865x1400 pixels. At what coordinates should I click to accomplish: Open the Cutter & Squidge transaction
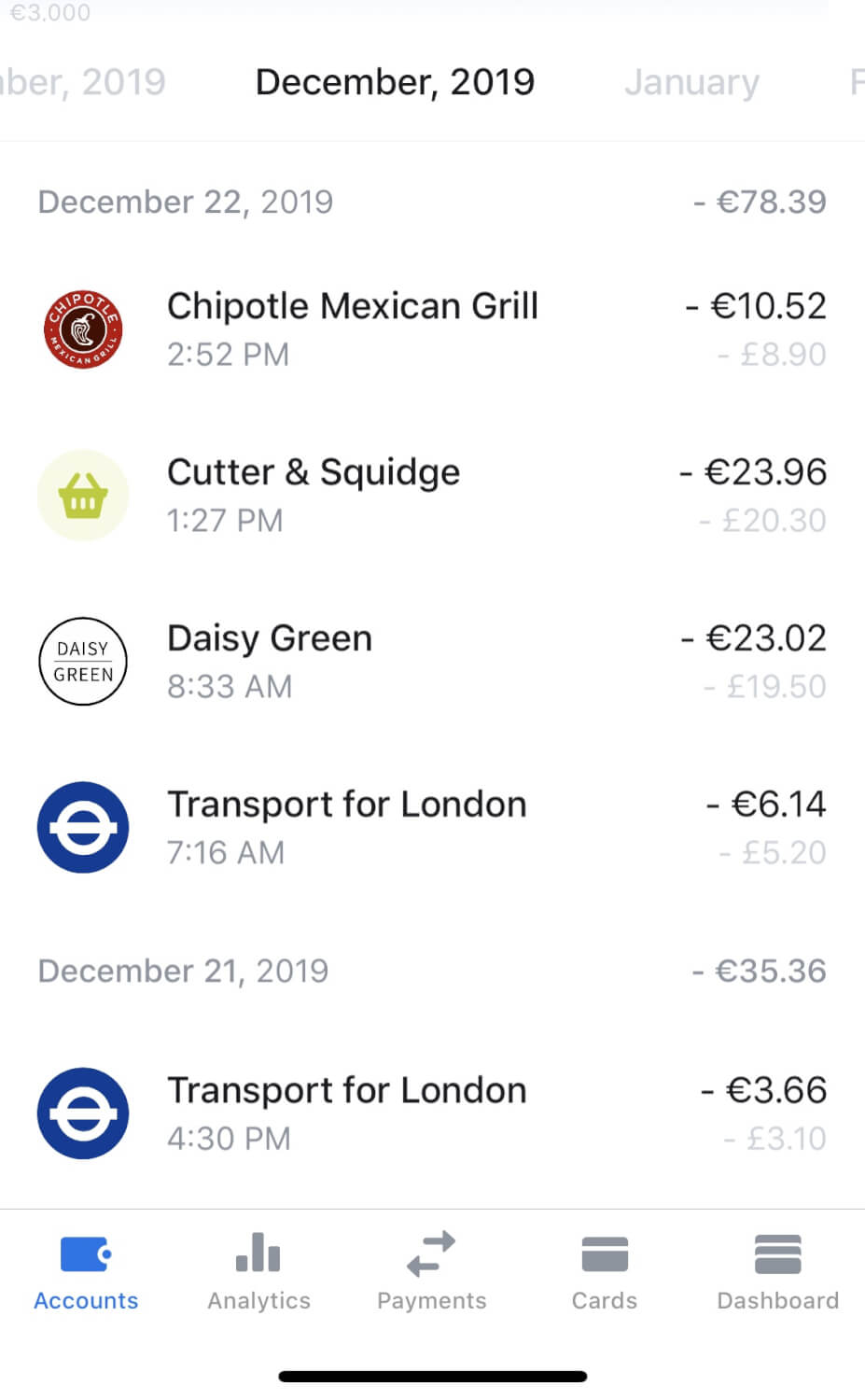tap(432, 496)
